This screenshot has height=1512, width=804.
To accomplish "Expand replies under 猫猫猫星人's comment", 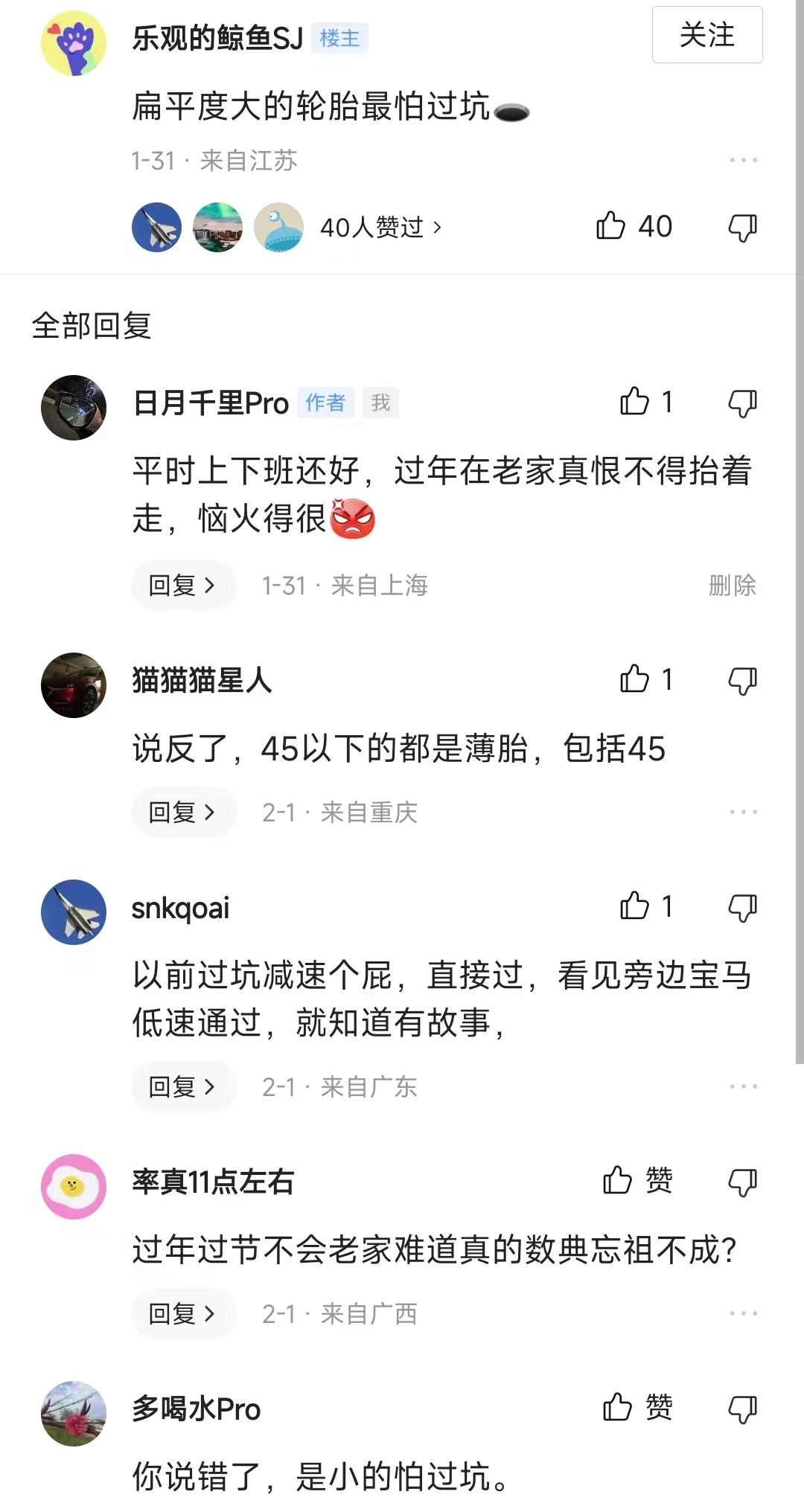I will pos(183,812).
